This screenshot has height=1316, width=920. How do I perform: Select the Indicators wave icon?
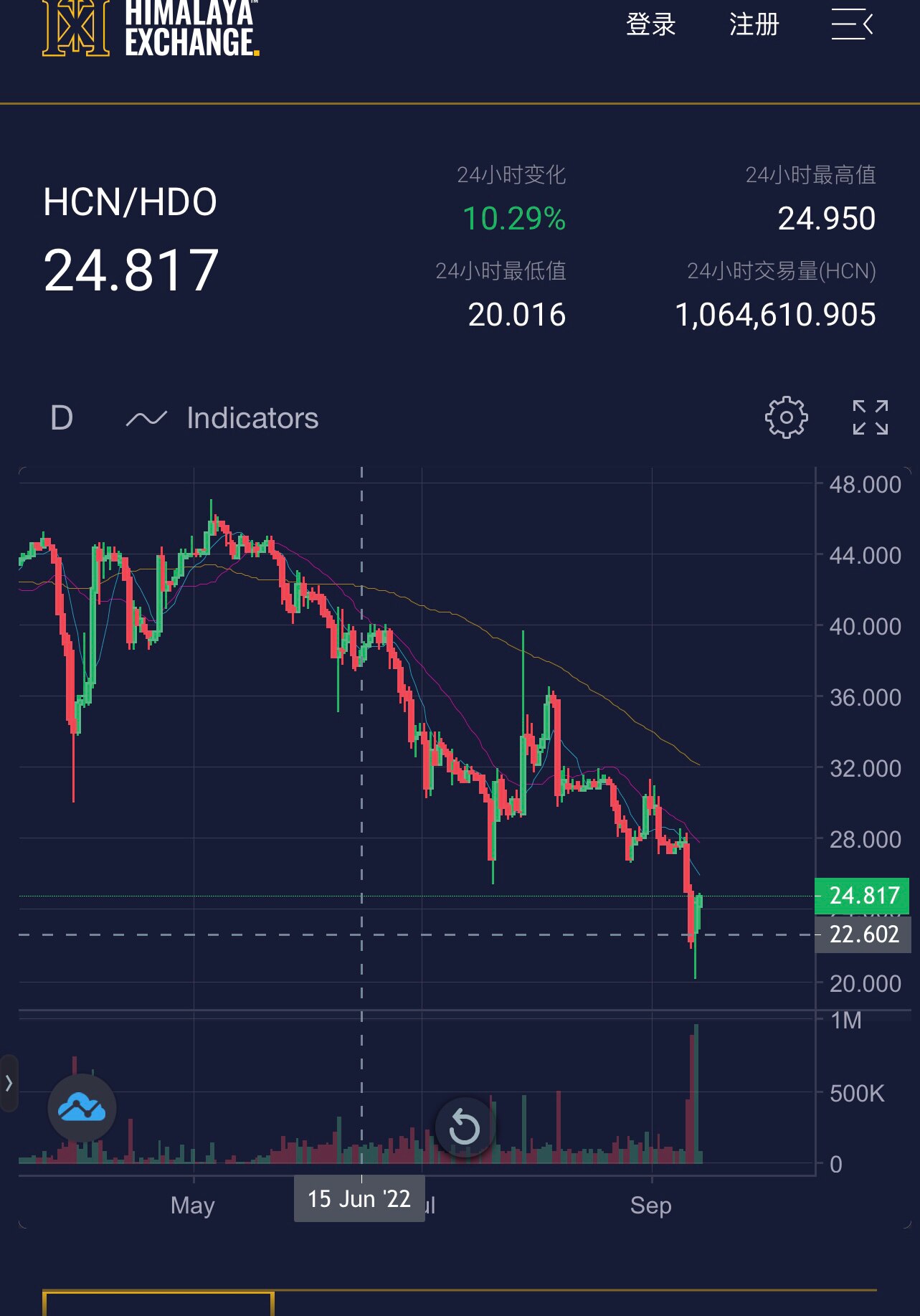click(146, 418)
